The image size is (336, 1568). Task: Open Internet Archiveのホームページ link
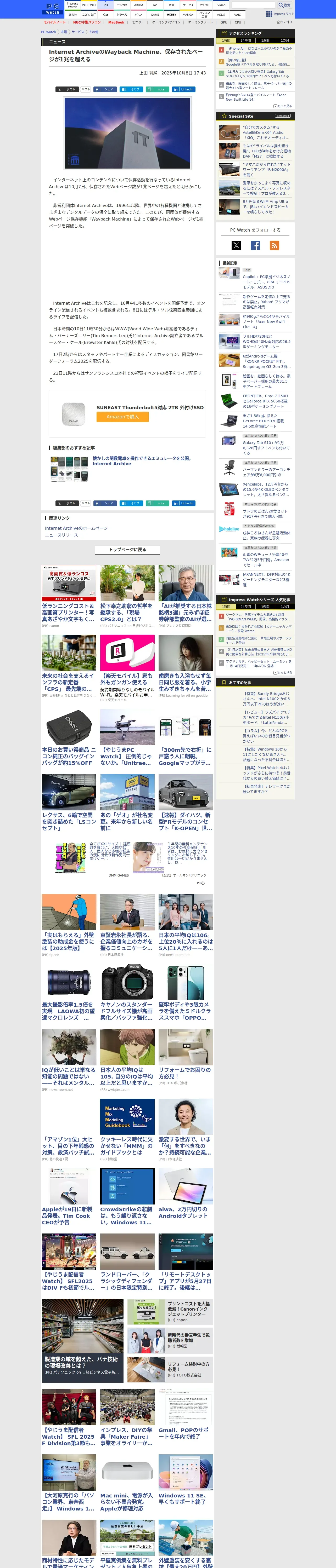(76, 528)
